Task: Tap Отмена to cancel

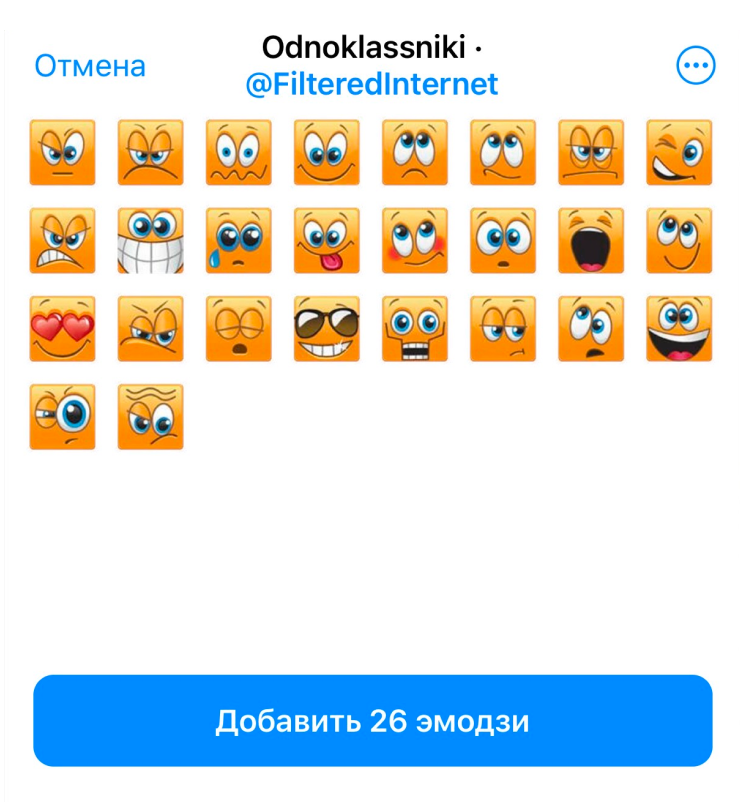Action: (90, 66)
